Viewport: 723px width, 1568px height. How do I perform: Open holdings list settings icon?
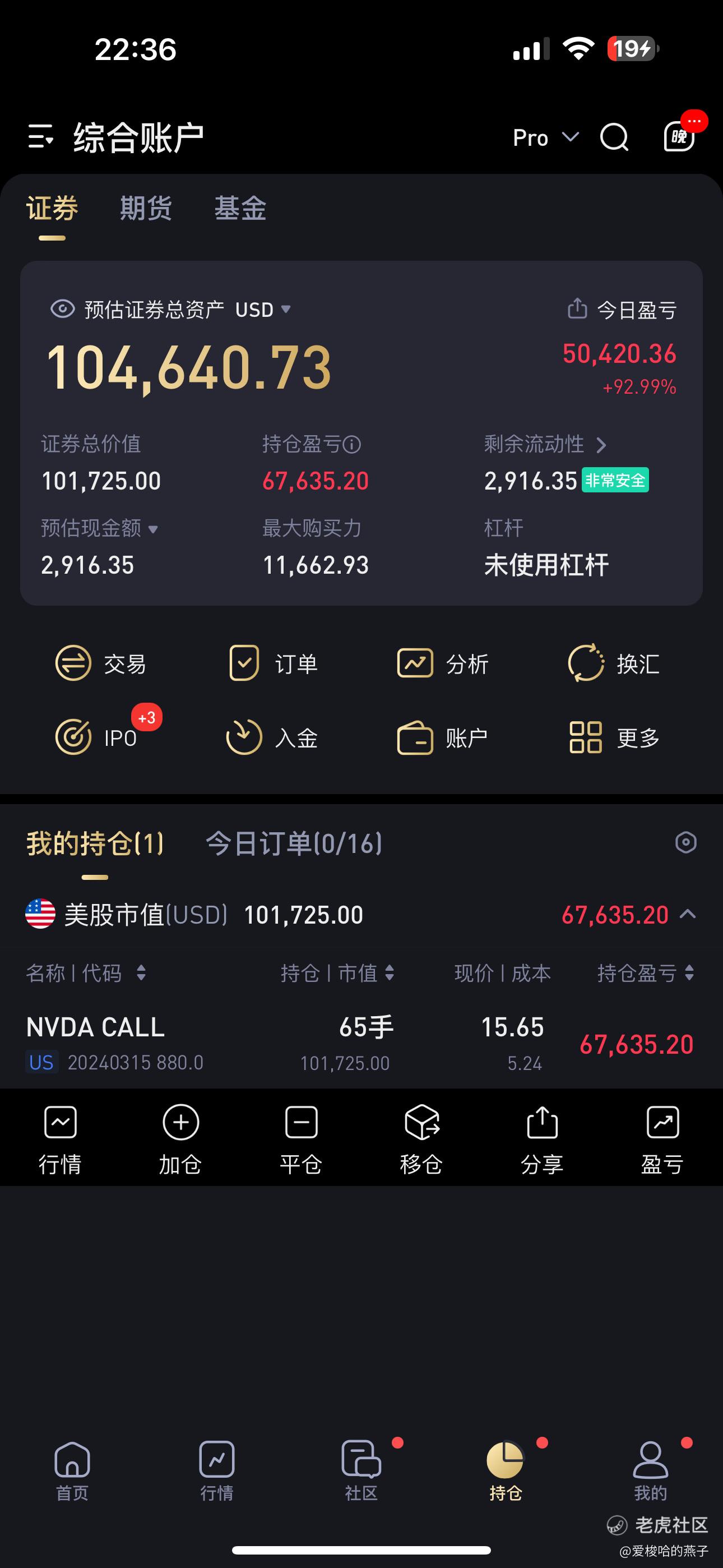pos(685,843)
